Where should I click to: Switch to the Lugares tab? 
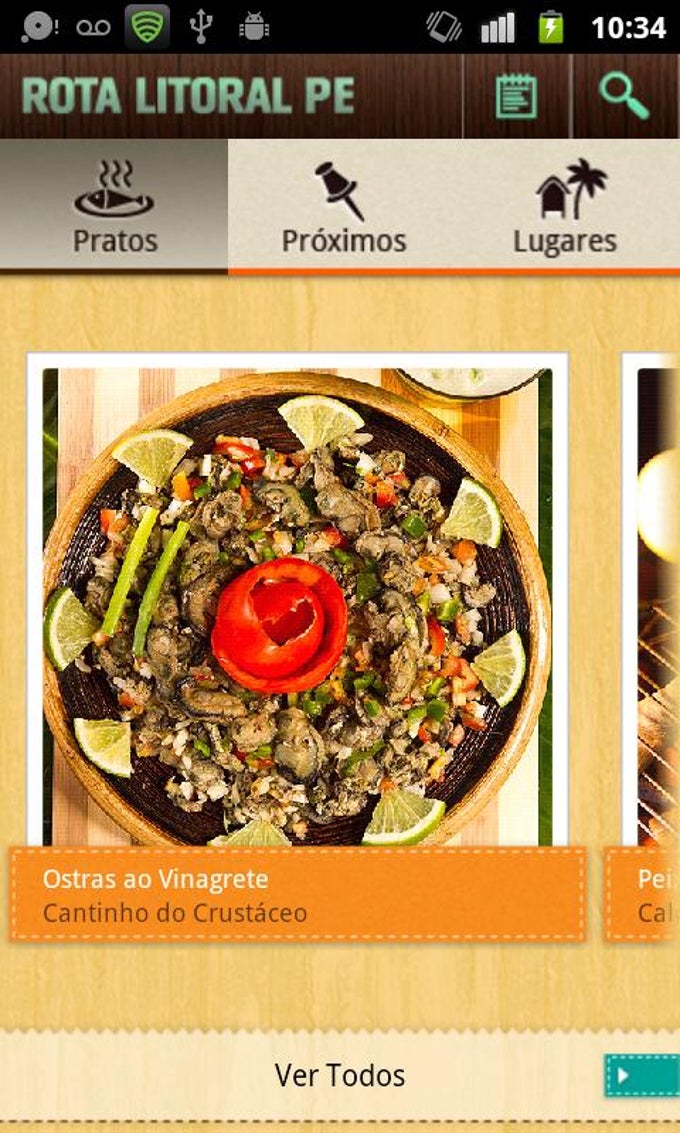coord(566,207)
